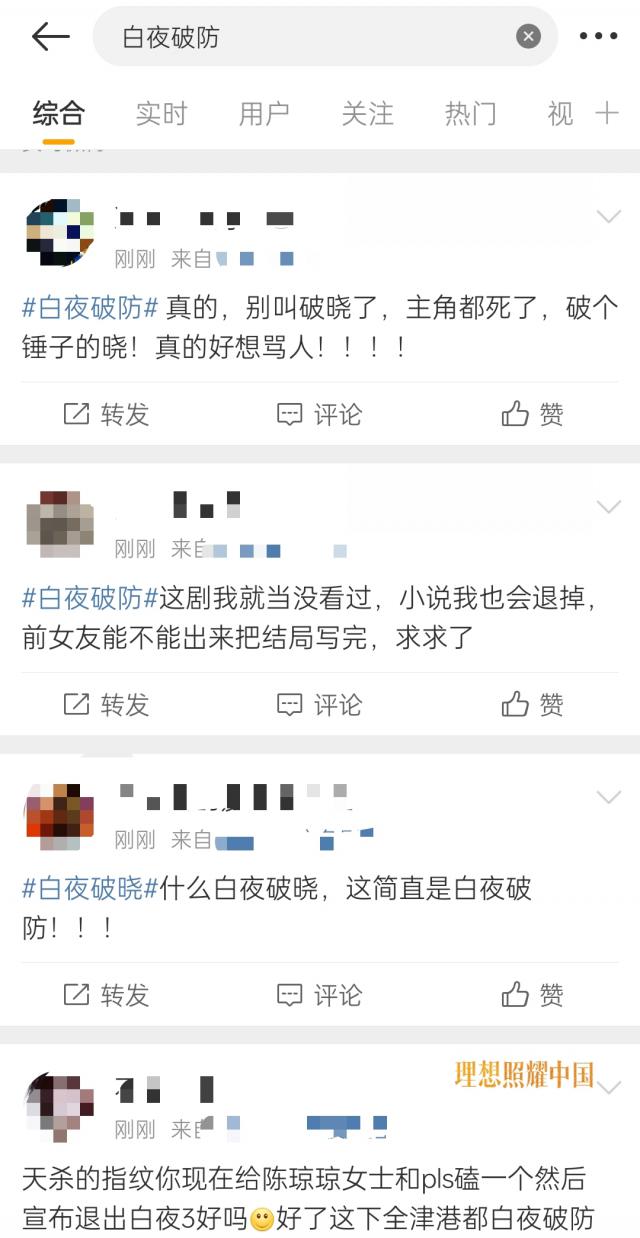640x1238 pixels.
Task: Switch to the 实时 tab
Action: [x=161, y=114]
